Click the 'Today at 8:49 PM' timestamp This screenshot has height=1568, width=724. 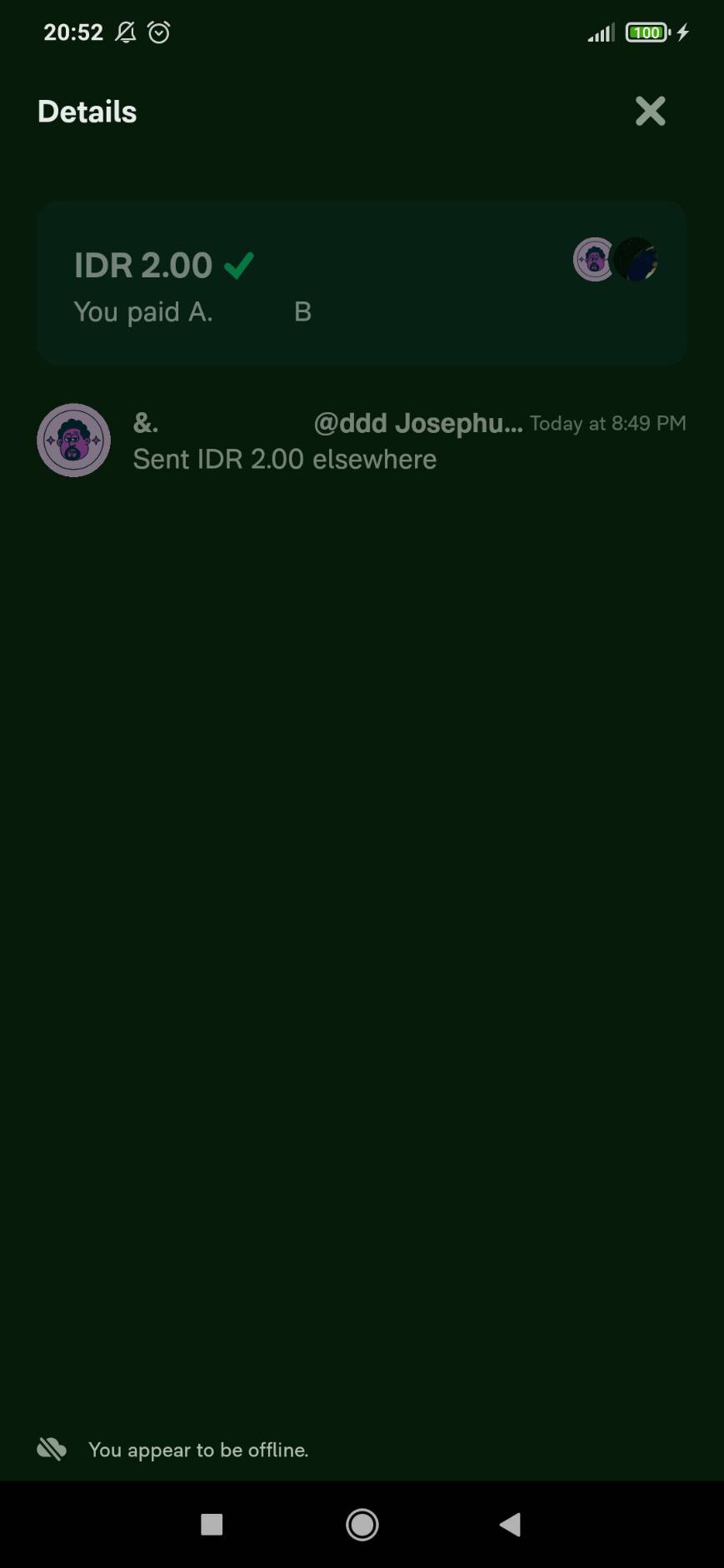point(607,424)
